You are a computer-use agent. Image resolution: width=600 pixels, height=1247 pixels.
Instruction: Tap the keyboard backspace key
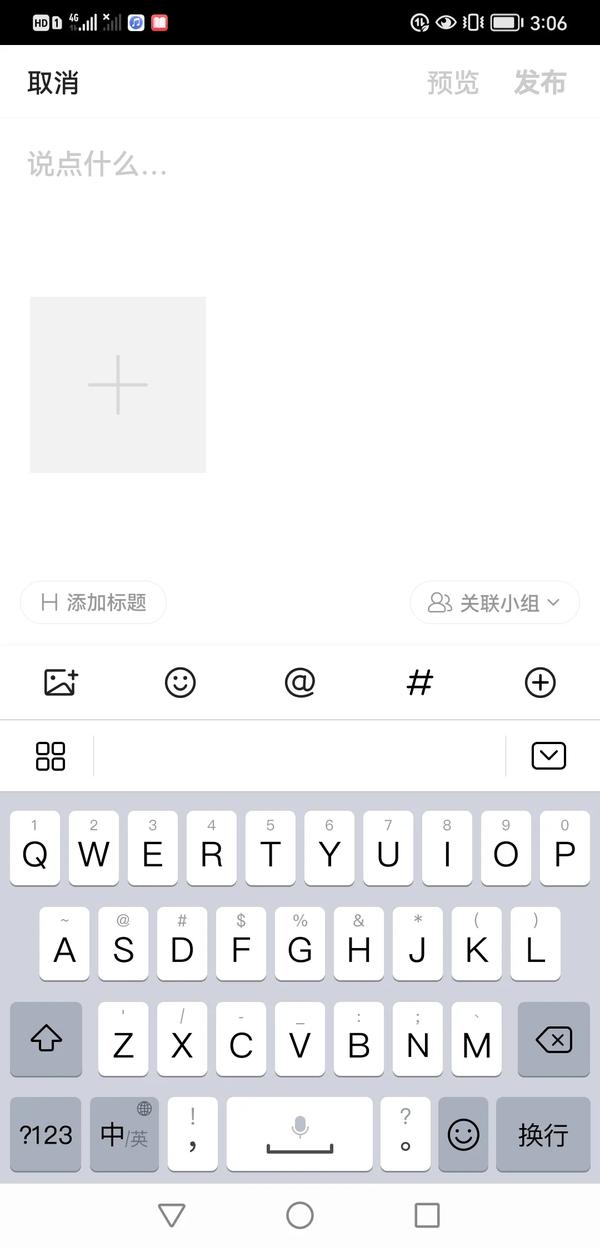[553, 1040]
